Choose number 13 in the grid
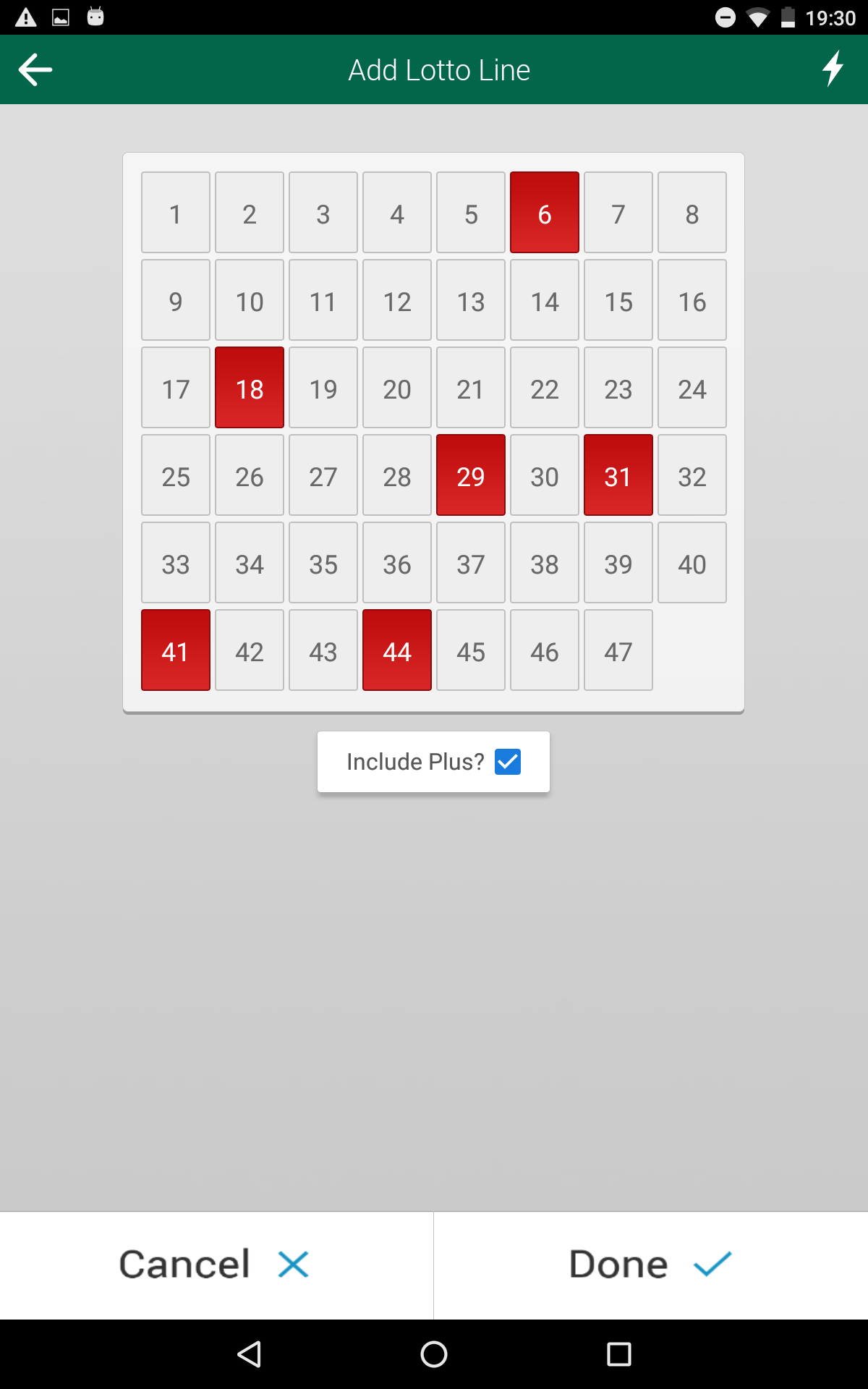The image size is (868, 1389). coord(471,300)
